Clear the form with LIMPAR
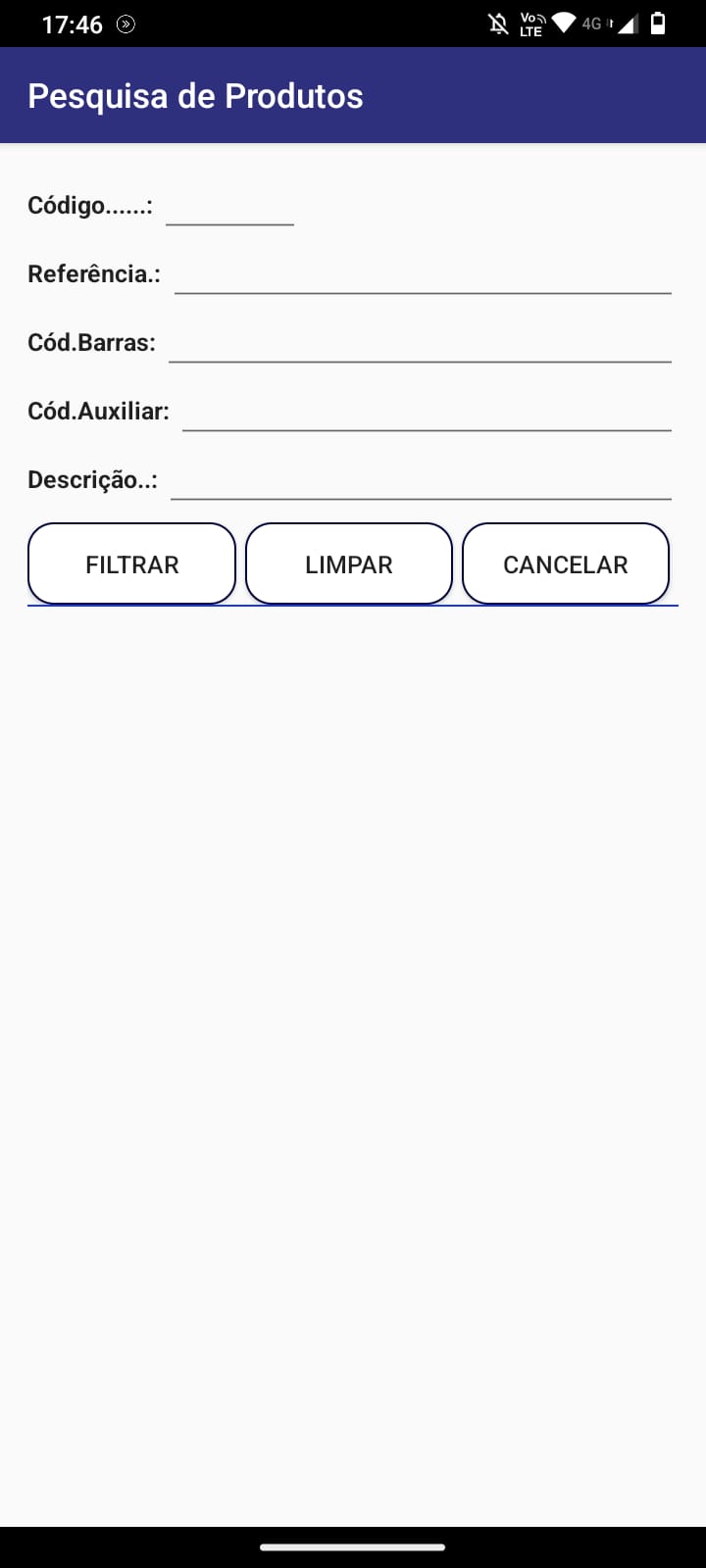Viewport: 706px width, 1568px height. (x=349, y=564)
